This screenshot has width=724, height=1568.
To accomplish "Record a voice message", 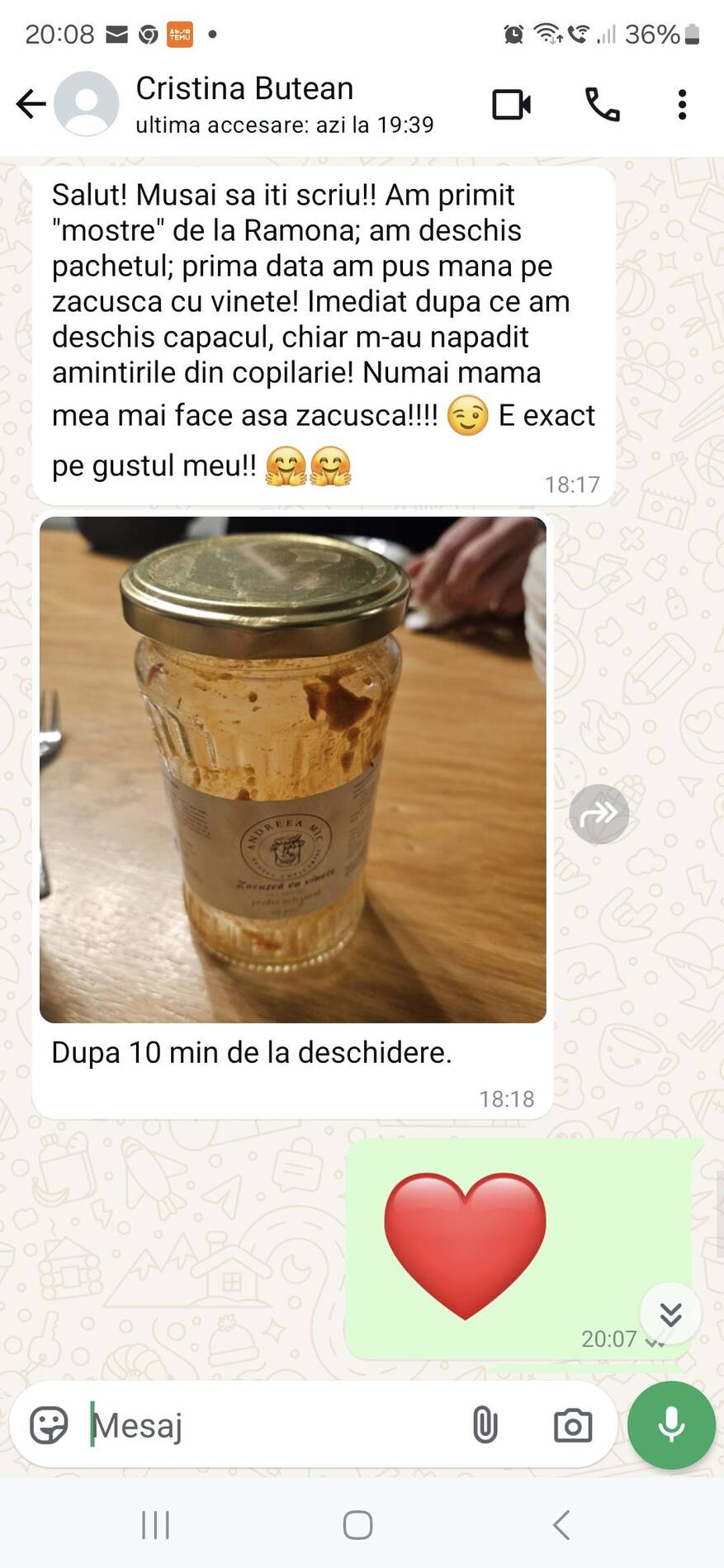I will [x=671, y=1425].
